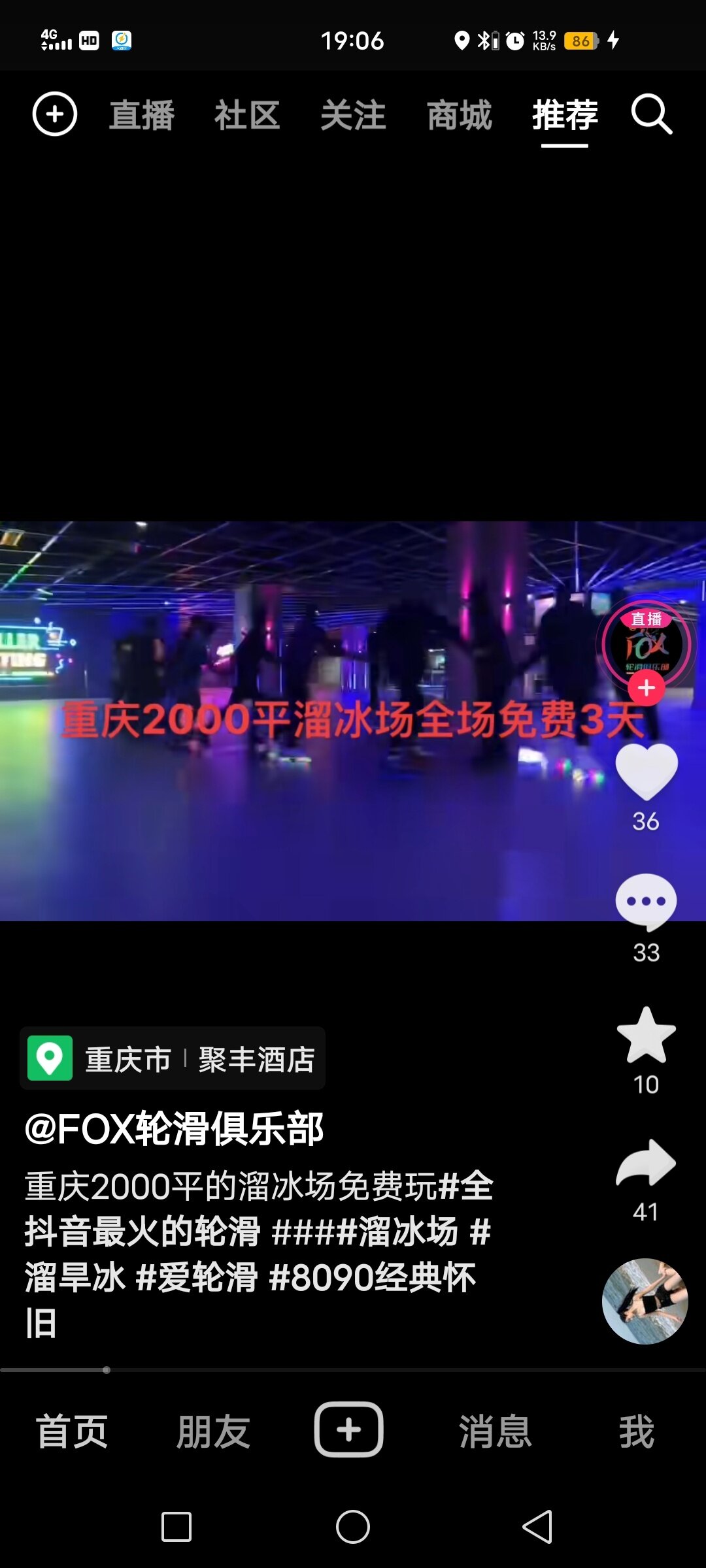Screen dimensions: 706x1568
Task: Tap the system back button
Action: [537, 1527]
